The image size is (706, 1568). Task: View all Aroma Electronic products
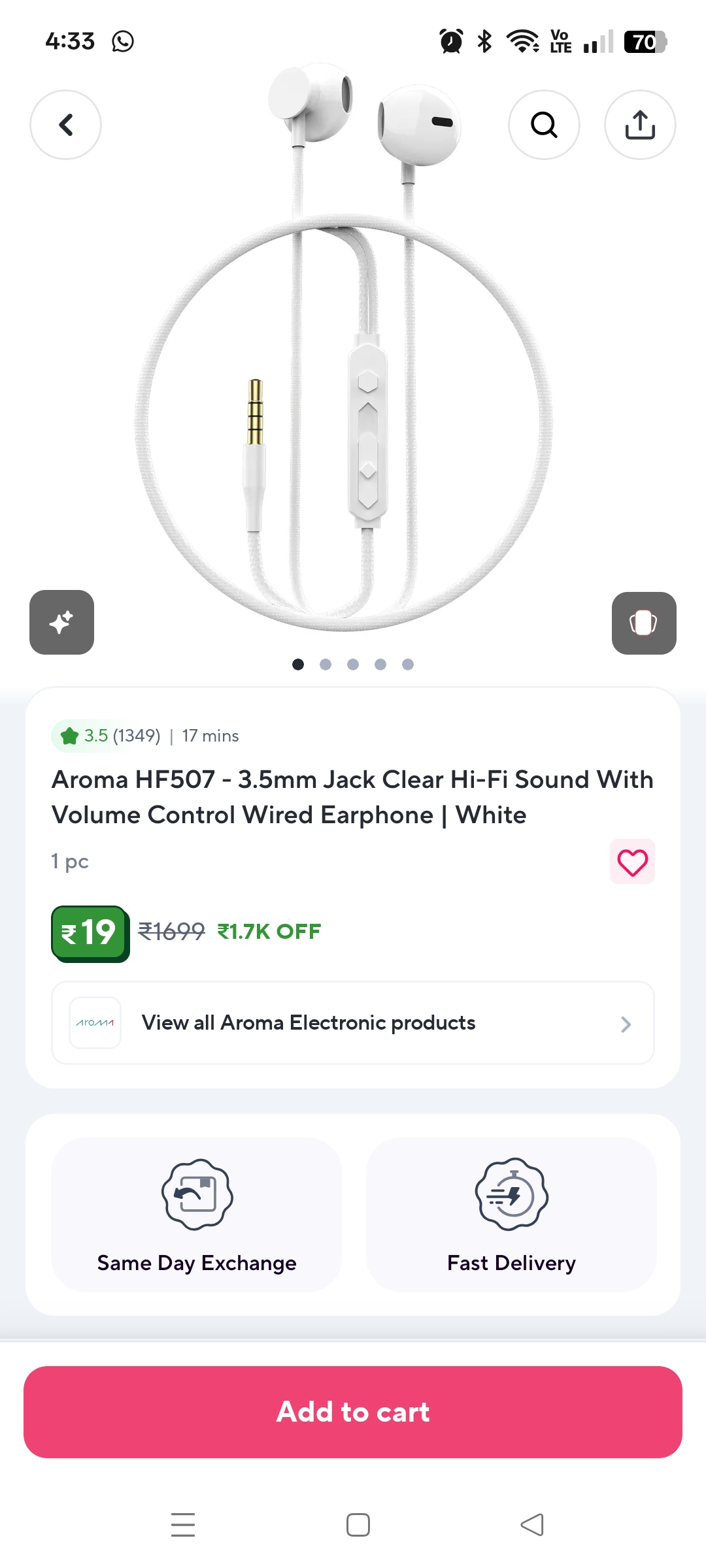[x=353, y=1022]
